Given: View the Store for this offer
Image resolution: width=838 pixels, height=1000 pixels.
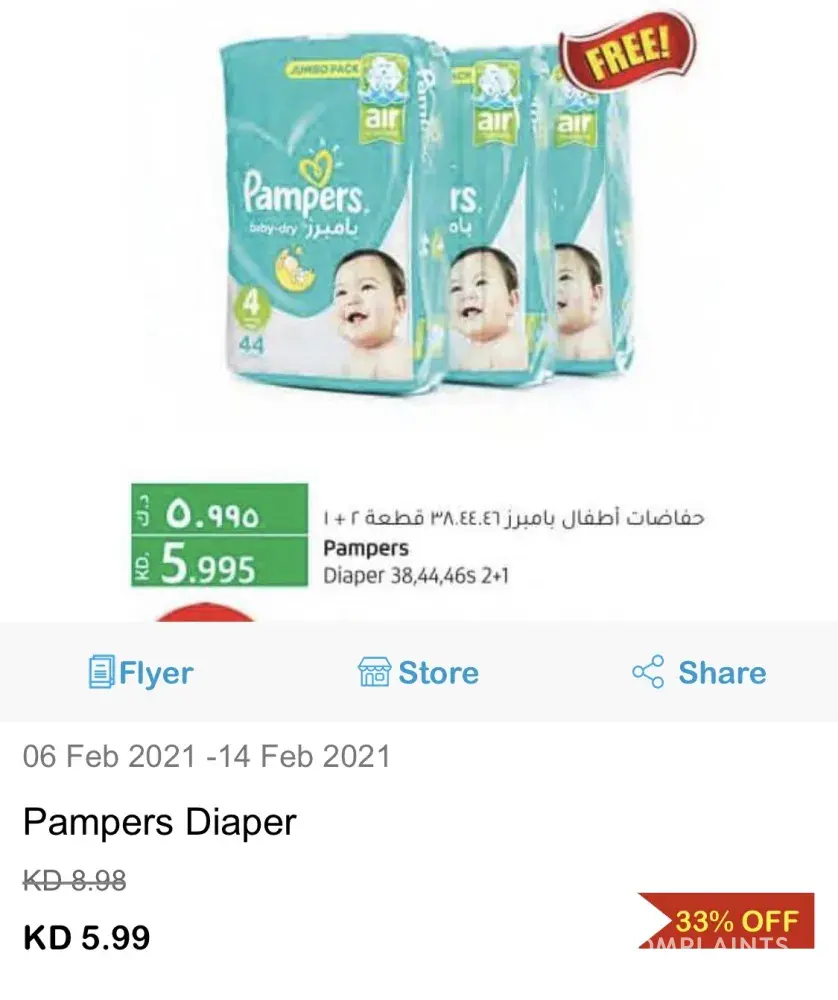Looking at the screenshot, I should click(418, 672).
